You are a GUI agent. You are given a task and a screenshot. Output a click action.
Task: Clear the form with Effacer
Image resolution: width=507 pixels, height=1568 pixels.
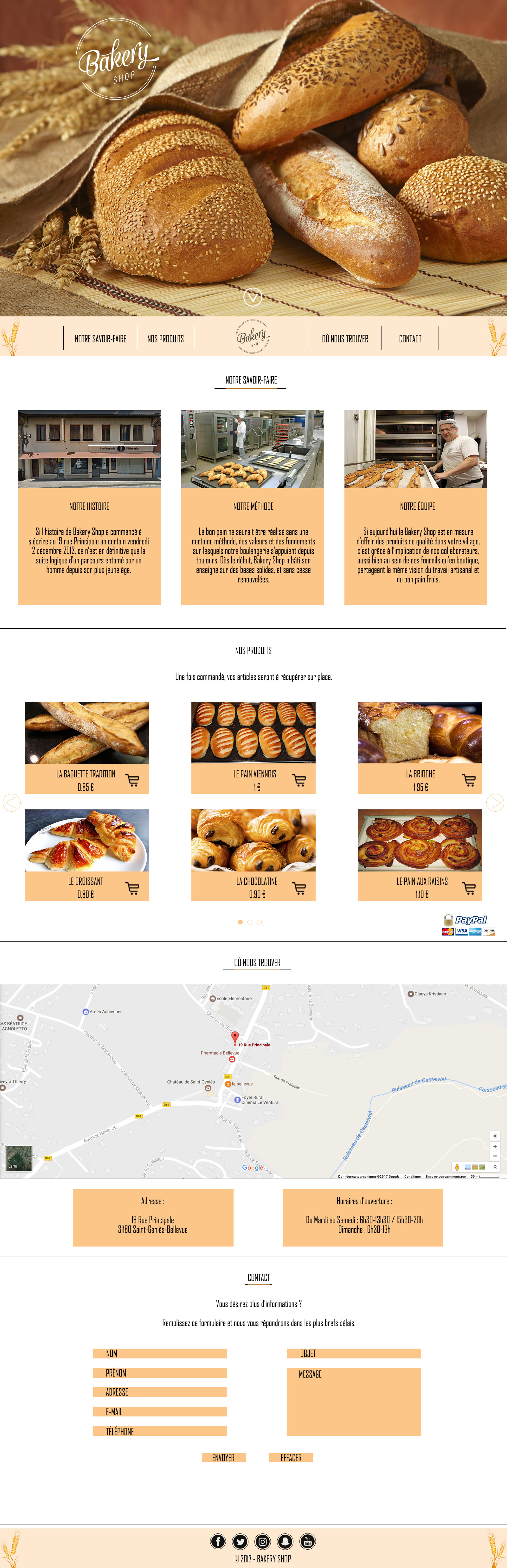coord(290,1457)
